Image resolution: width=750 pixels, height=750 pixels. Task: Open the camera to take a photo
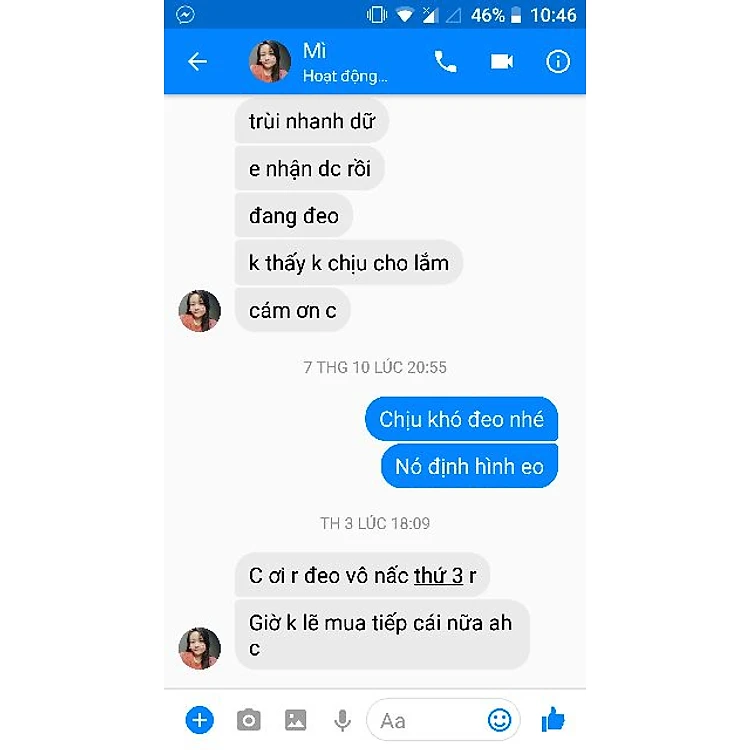(x=249, y=720)
